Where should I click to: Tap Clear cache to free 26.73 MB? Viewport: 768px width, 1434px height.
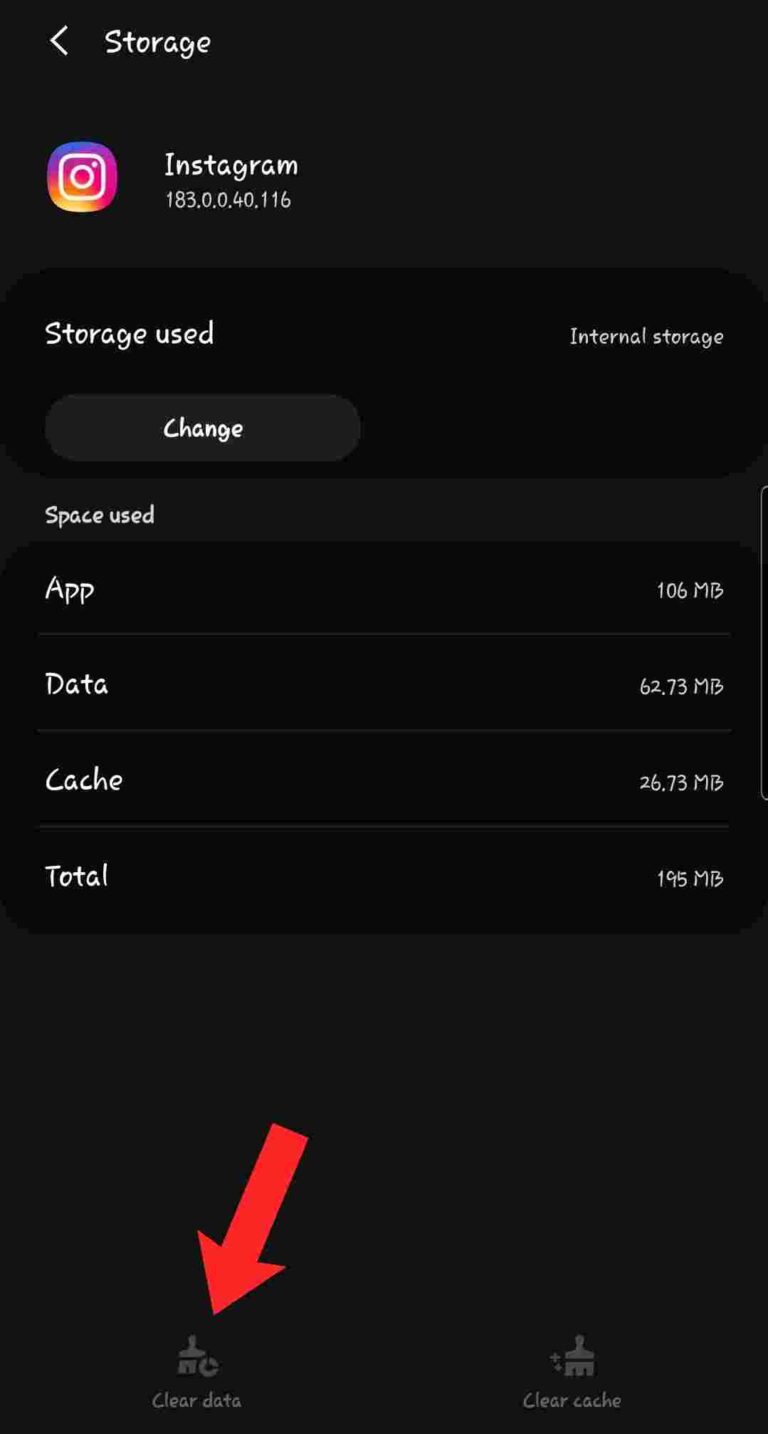(571, 1375)
